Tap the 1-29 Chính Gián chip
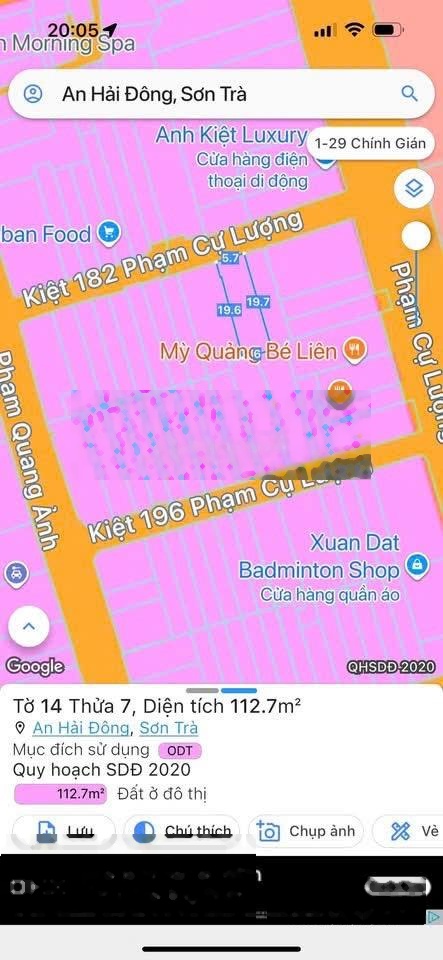This screenshot has width=443, height=960. 370,144
